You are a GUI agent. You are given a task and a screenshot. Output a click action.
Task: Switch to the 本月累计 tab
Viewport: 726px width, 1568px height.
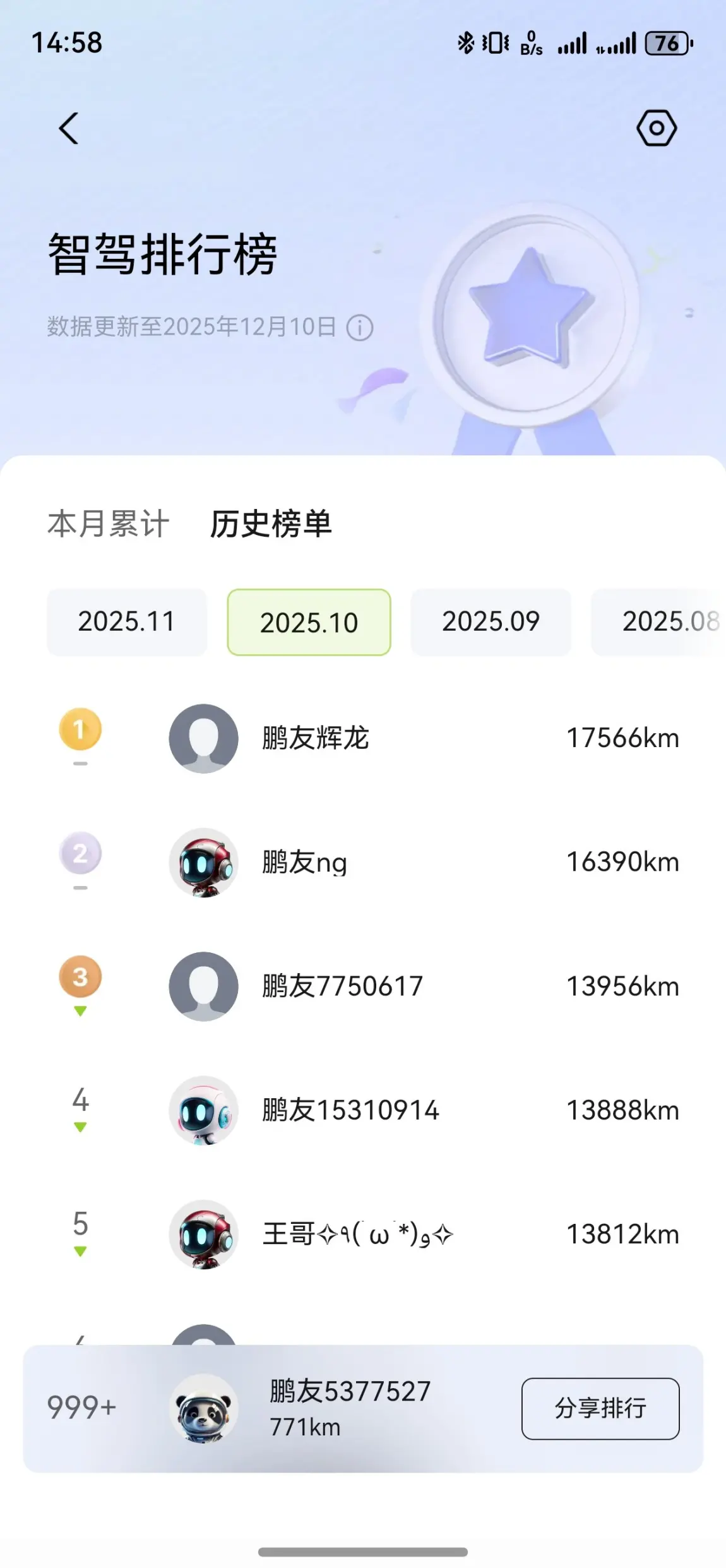109,524
